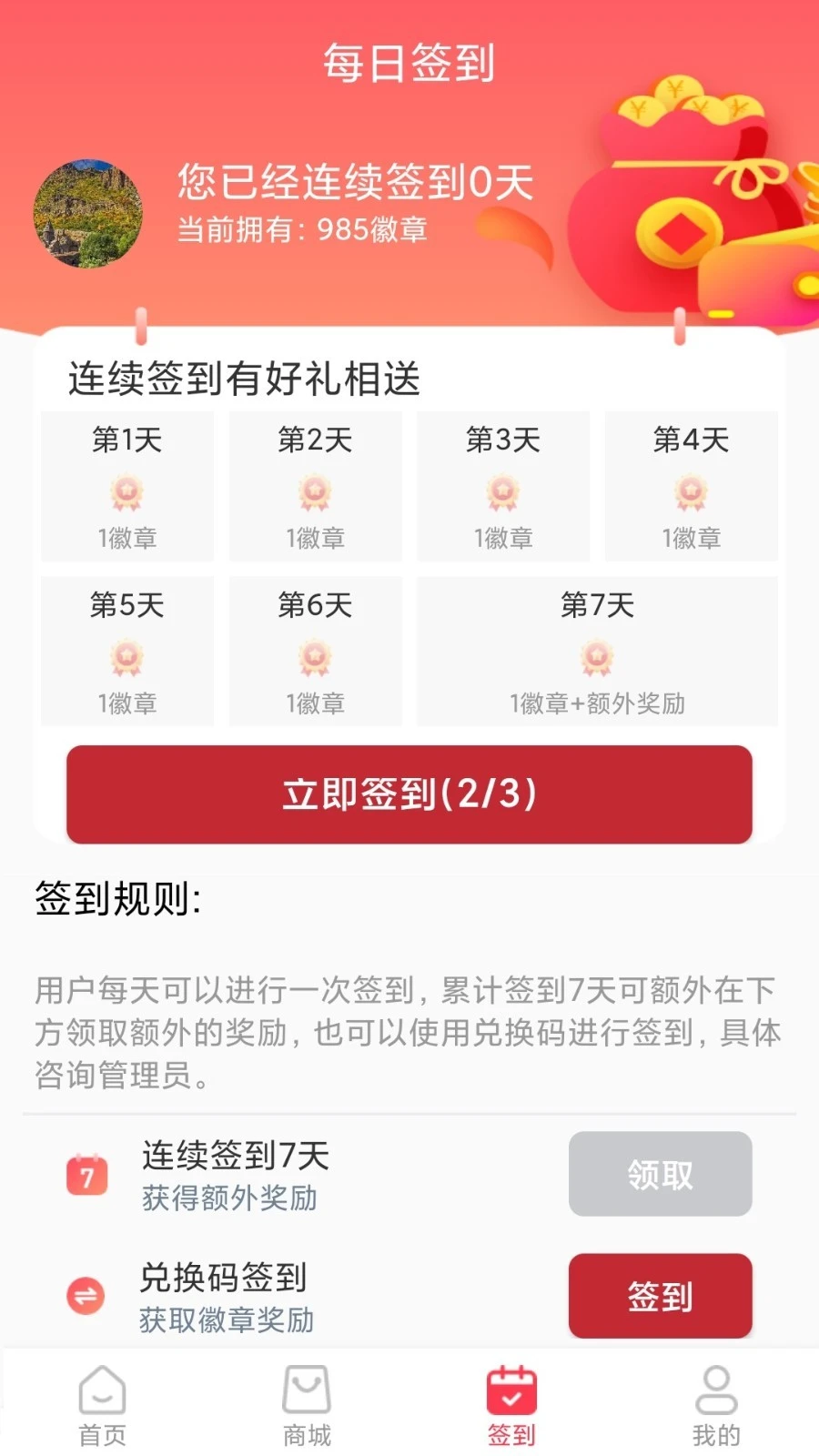Click the 第1天 medal badge icon

coord(127,492)
